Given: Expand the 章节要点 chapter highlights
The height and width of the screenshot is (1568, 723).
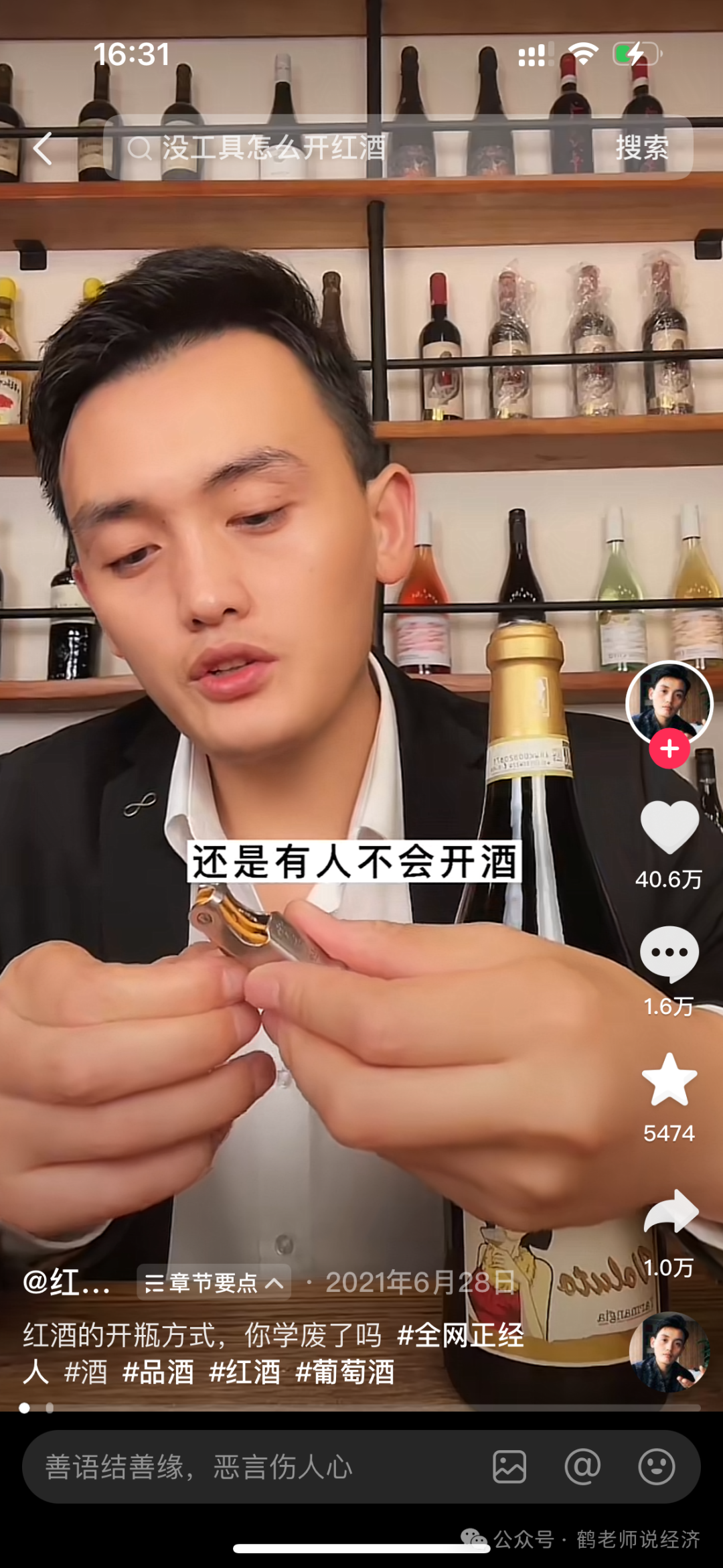Looking at the screenshot, I should click(x=214, y=1283).
